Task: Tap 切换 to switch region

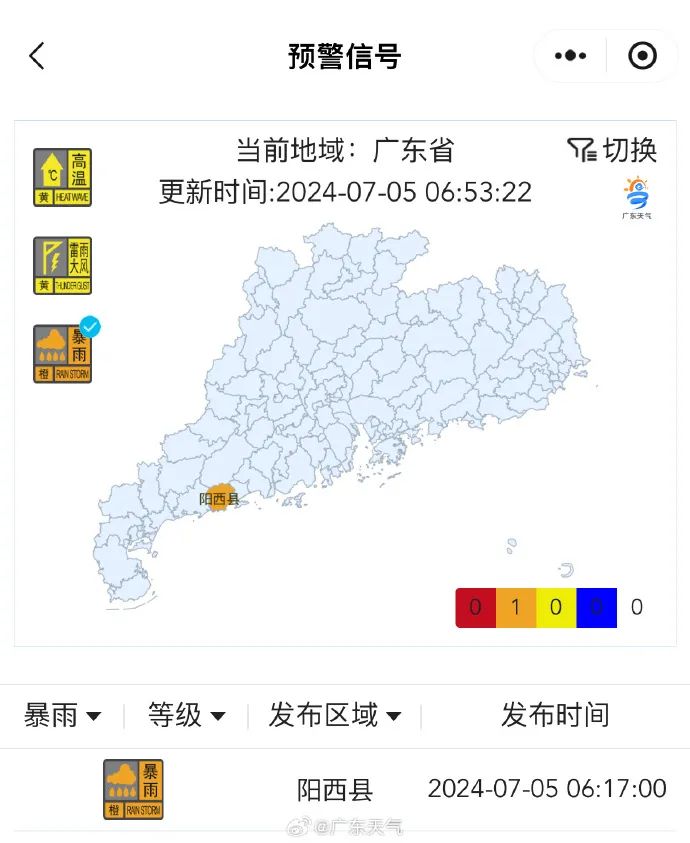Action: click(612, 150)
